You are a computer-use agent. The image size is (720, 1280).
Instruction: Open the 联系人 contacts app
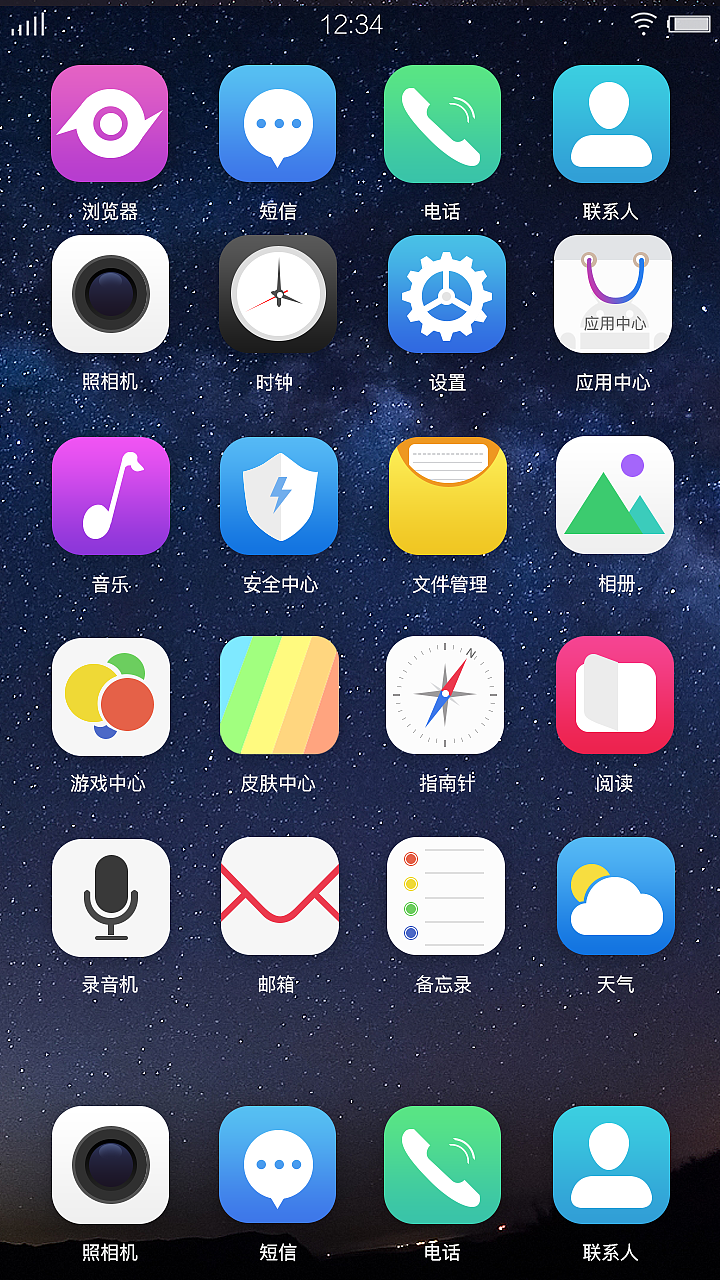point(611,123)
